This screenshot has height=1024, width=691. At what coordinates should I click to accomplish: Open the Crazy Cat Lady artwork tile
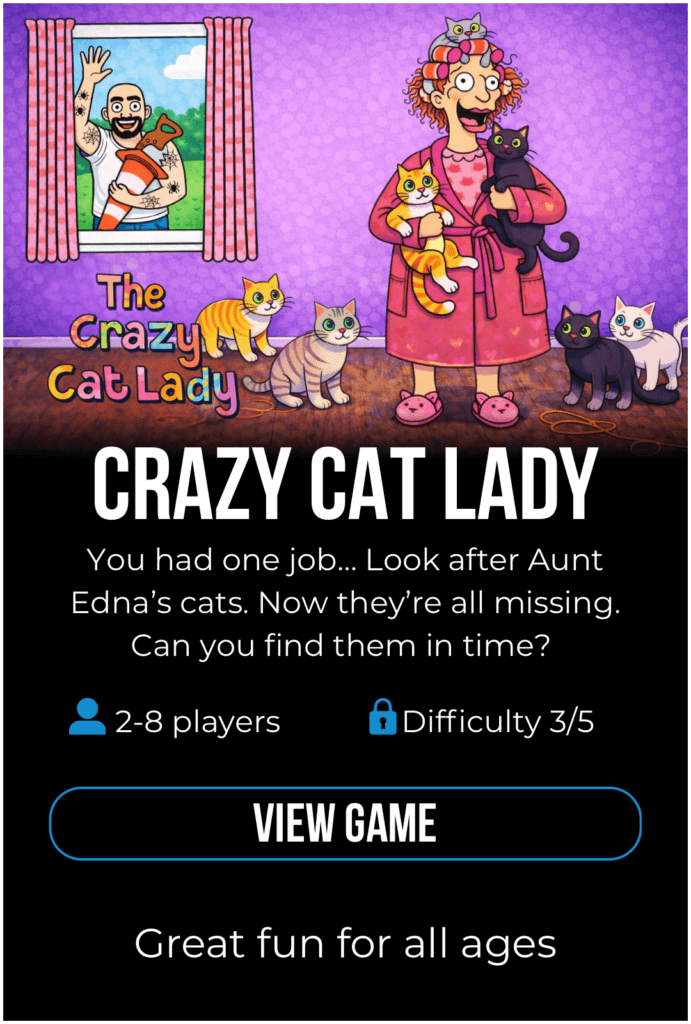(x=345, y=220)
